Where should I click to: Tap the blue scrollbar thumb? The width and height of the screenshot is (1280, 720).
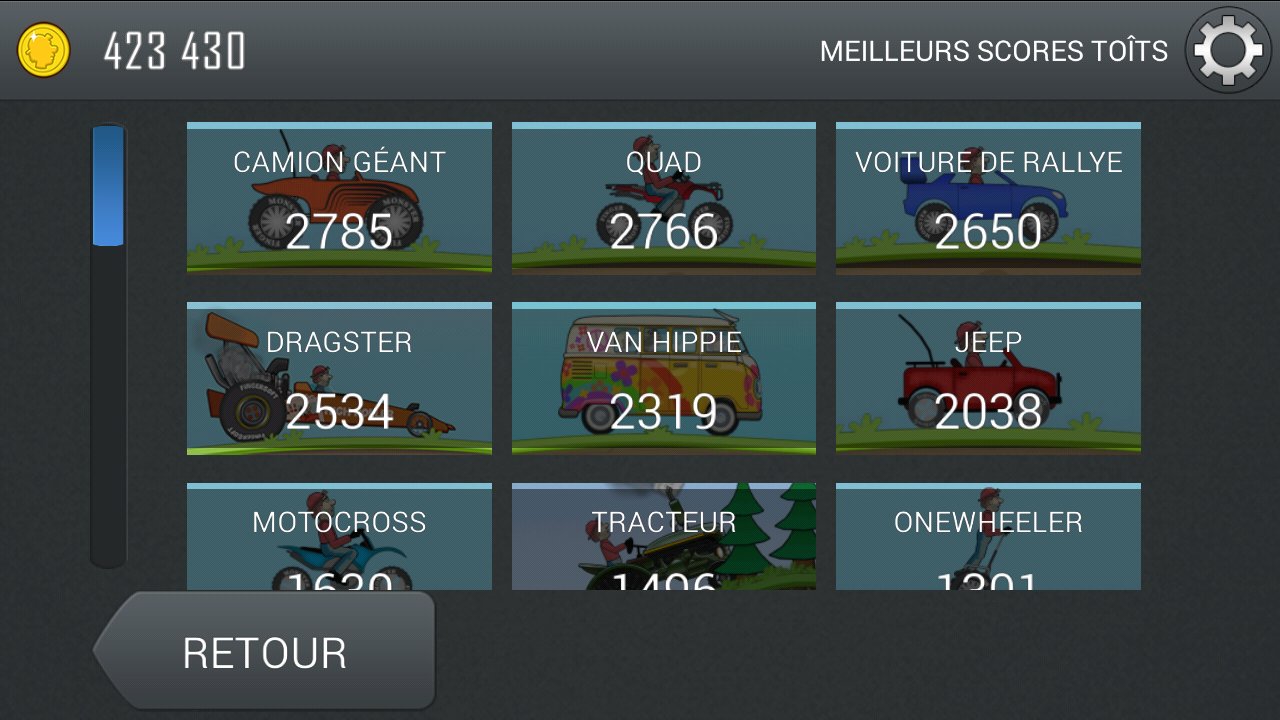click(x=108, y=186)
